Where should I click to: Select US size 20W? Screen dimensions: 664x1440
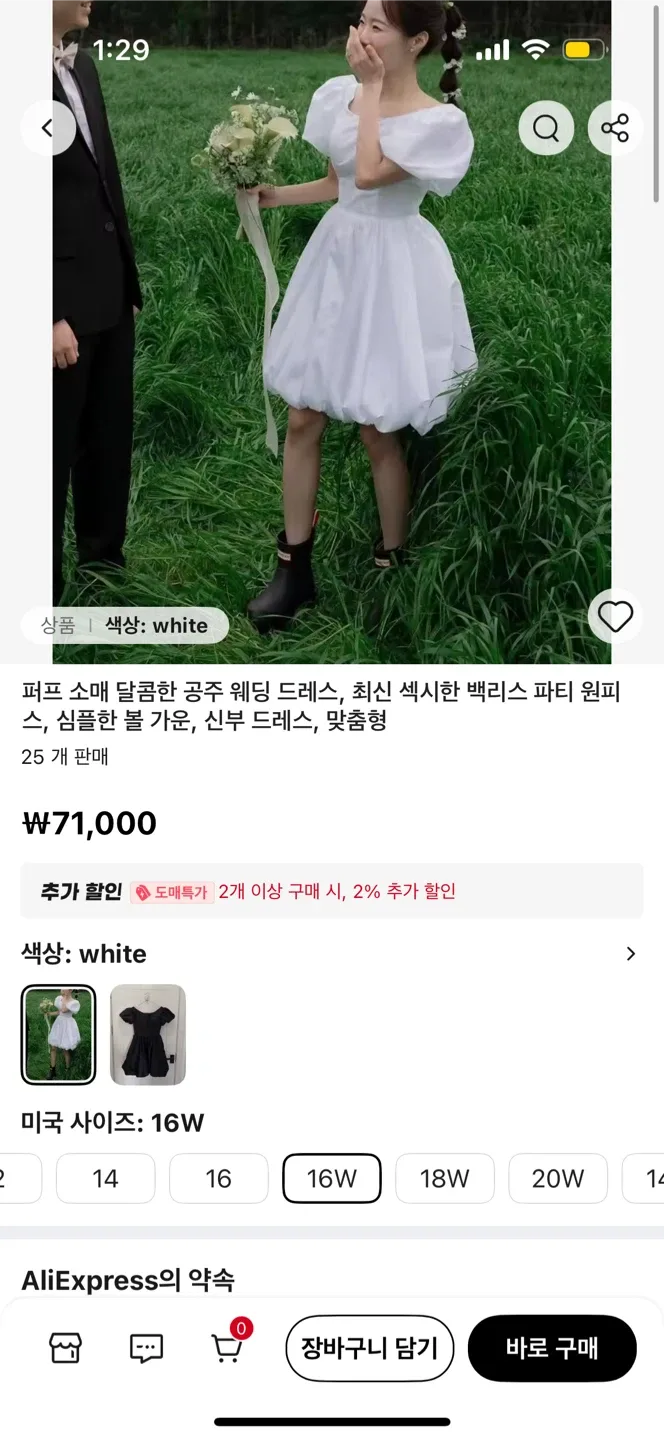tap(557, 1178)
